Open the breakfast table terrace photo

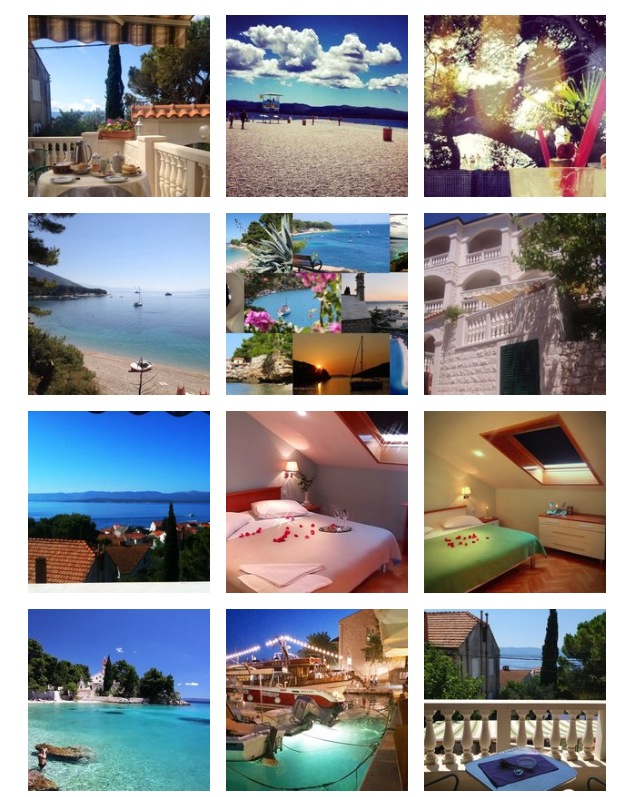[119, 106]
